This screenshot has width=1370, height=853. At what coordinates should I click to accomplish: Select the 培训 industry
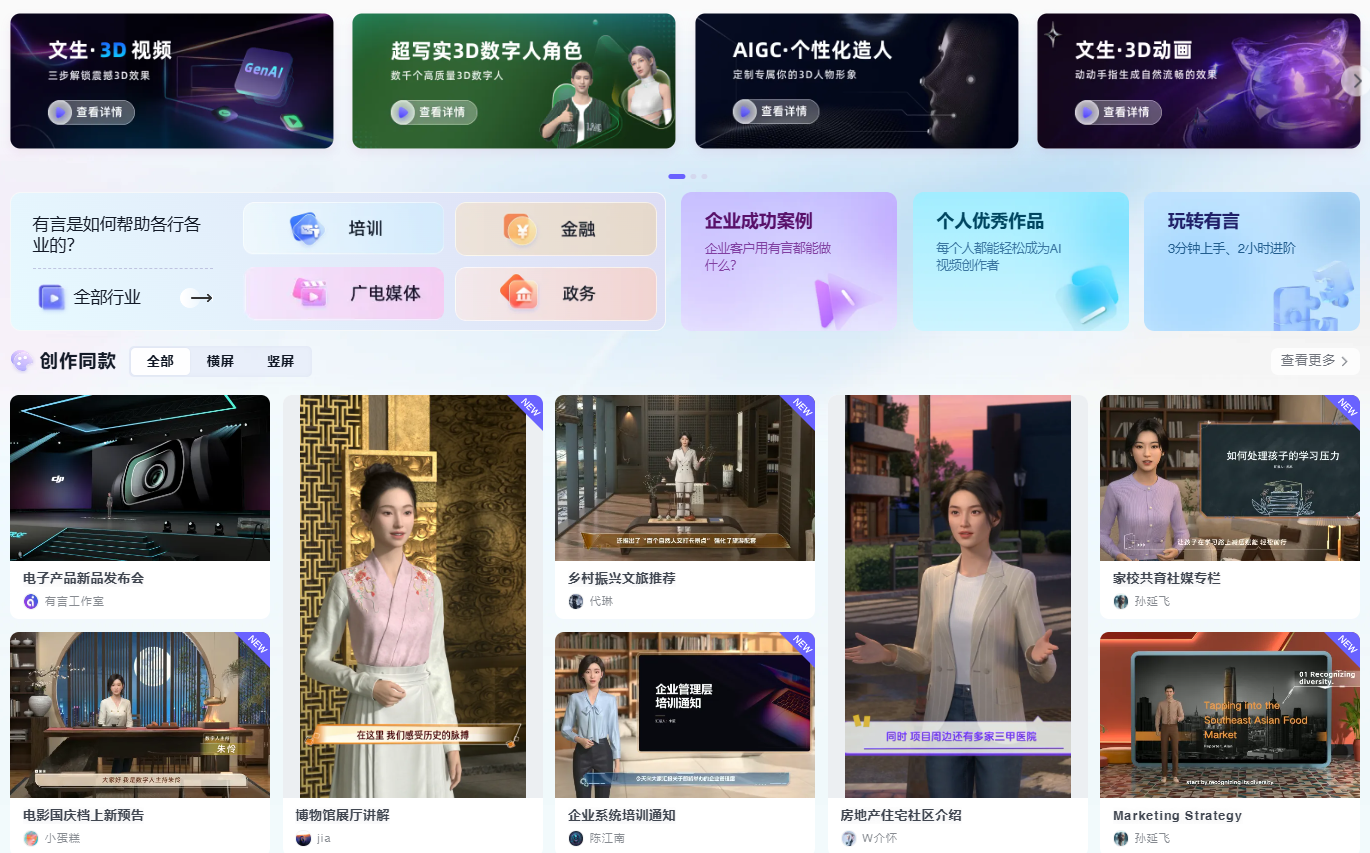click(343, 229)
